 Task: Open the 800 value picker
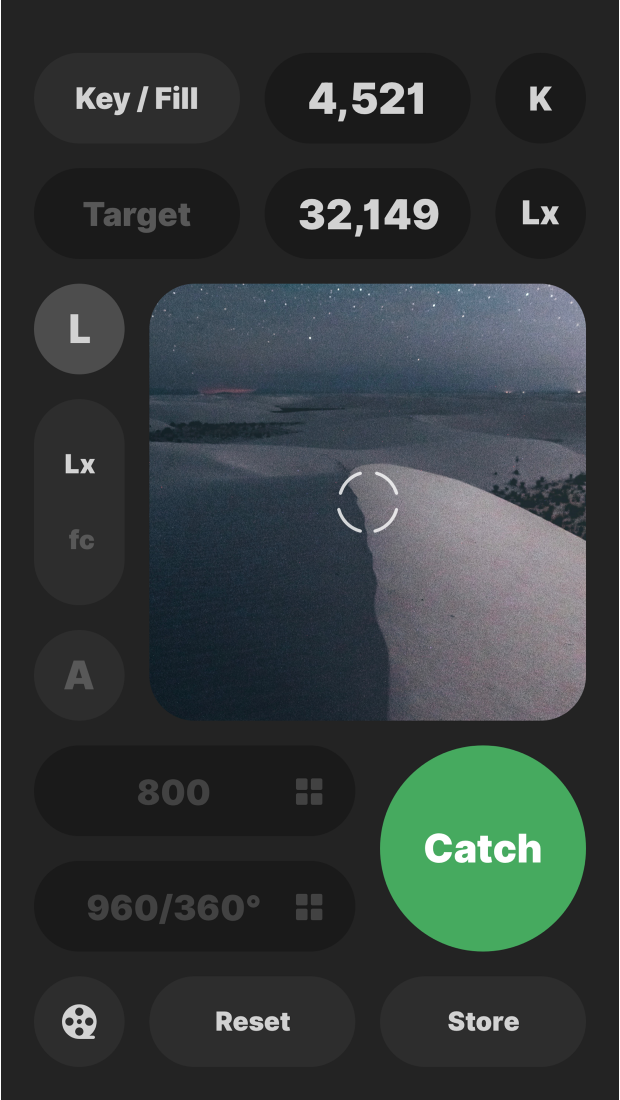pos(194,792)
